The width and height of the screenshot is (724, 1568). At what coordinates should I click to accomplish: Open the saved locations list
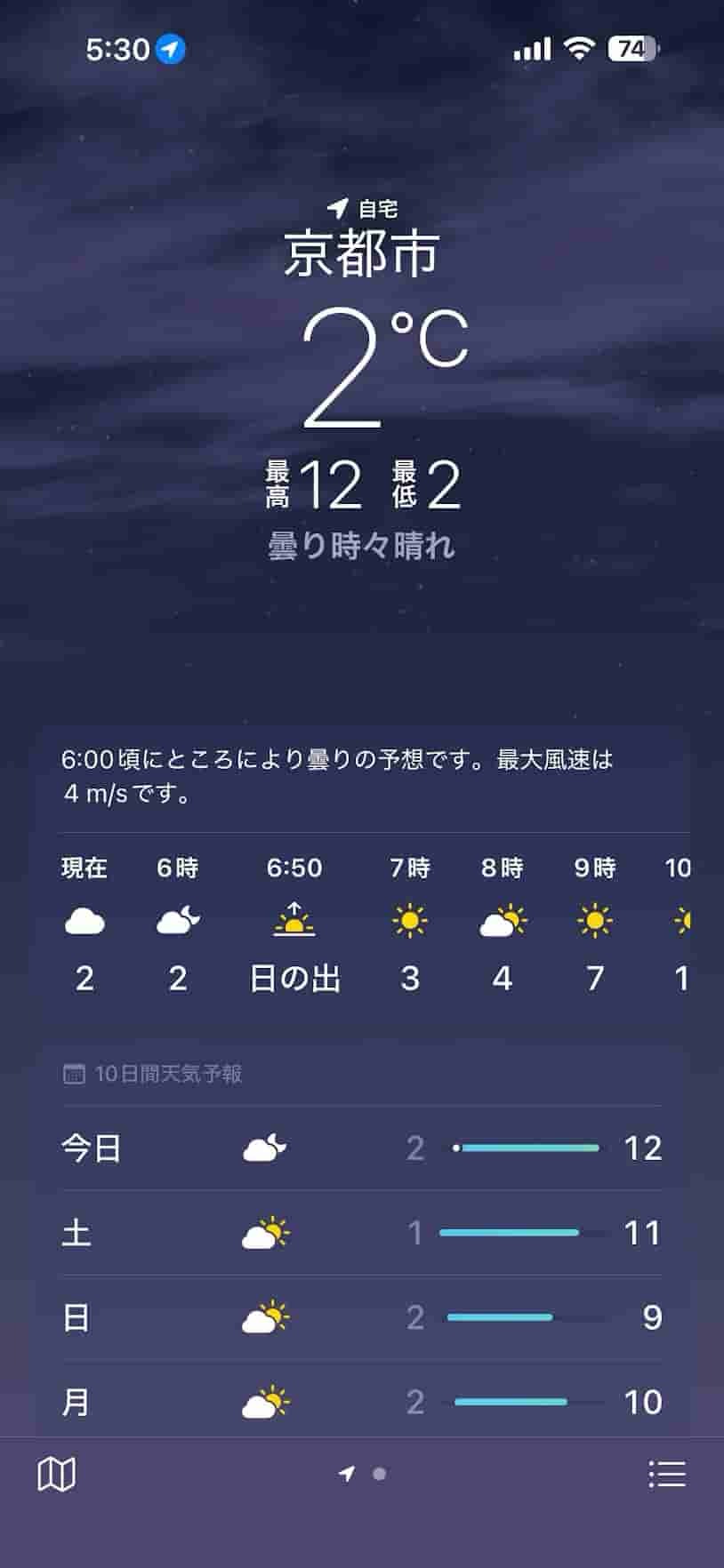tap(666, 1474)
